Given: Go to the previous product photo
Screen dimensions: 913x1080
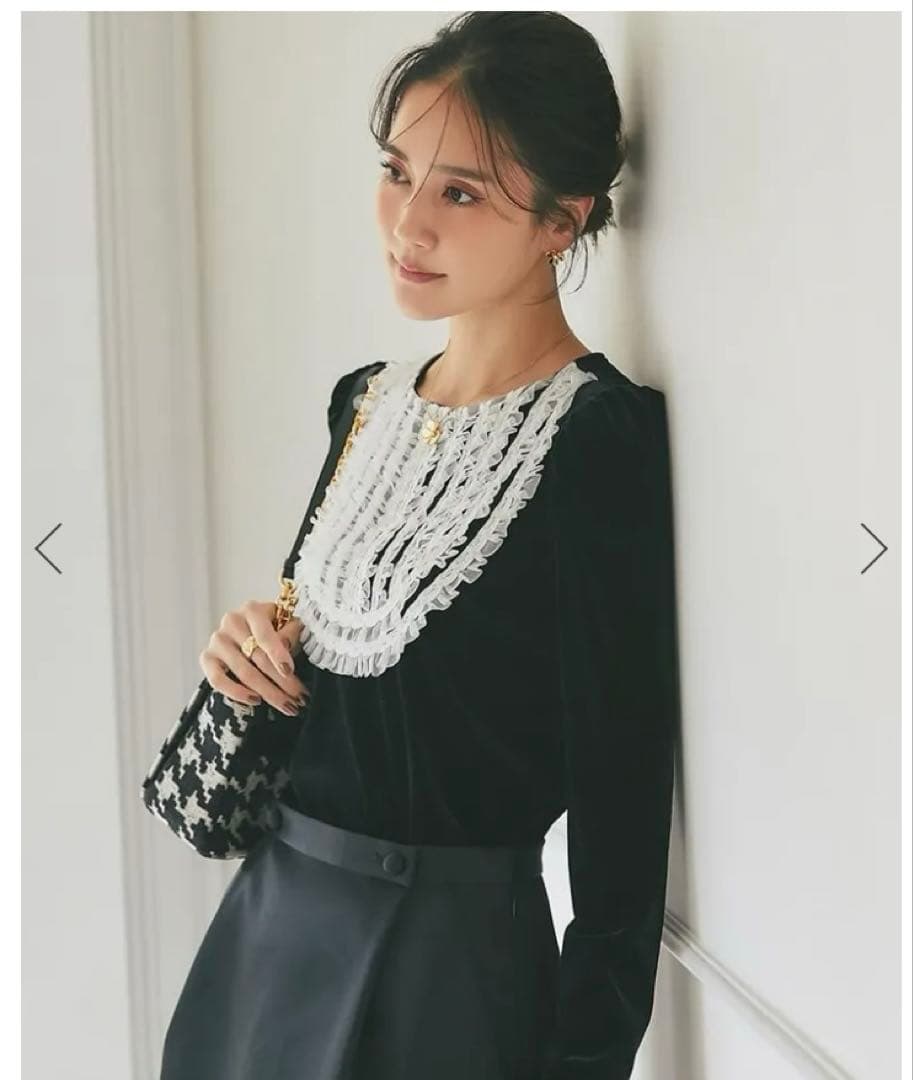Looking at the screenshot, I should coord(48,548).
